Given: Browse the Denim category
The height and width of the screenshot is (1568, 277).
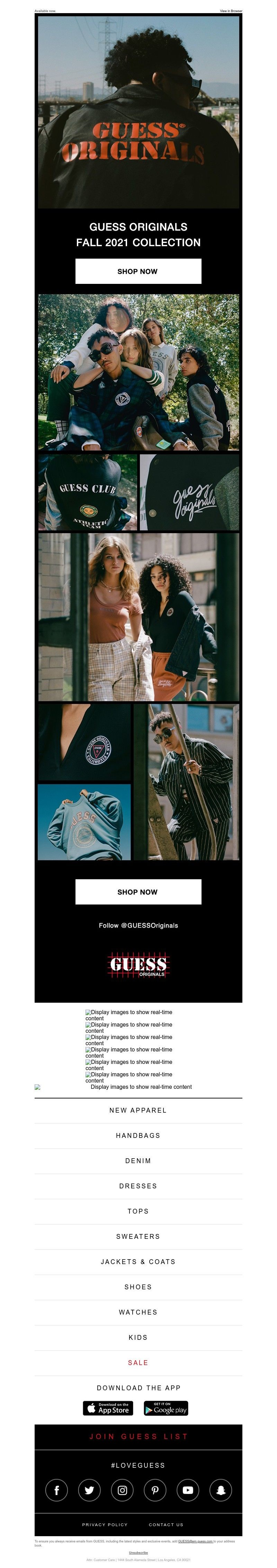Looking at the screenshot, I should pos(138,1160).
